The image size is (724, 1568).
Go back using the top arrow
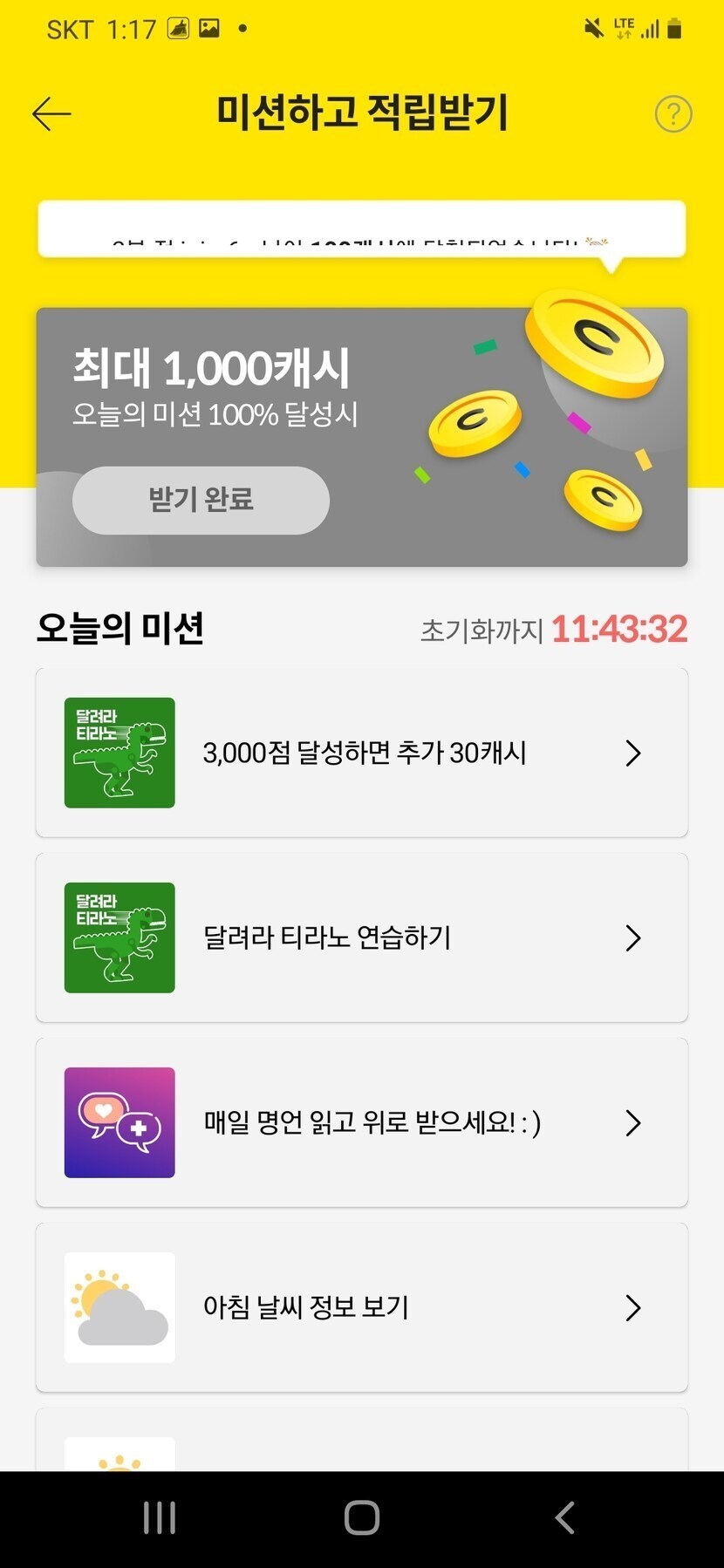[51, 114]
